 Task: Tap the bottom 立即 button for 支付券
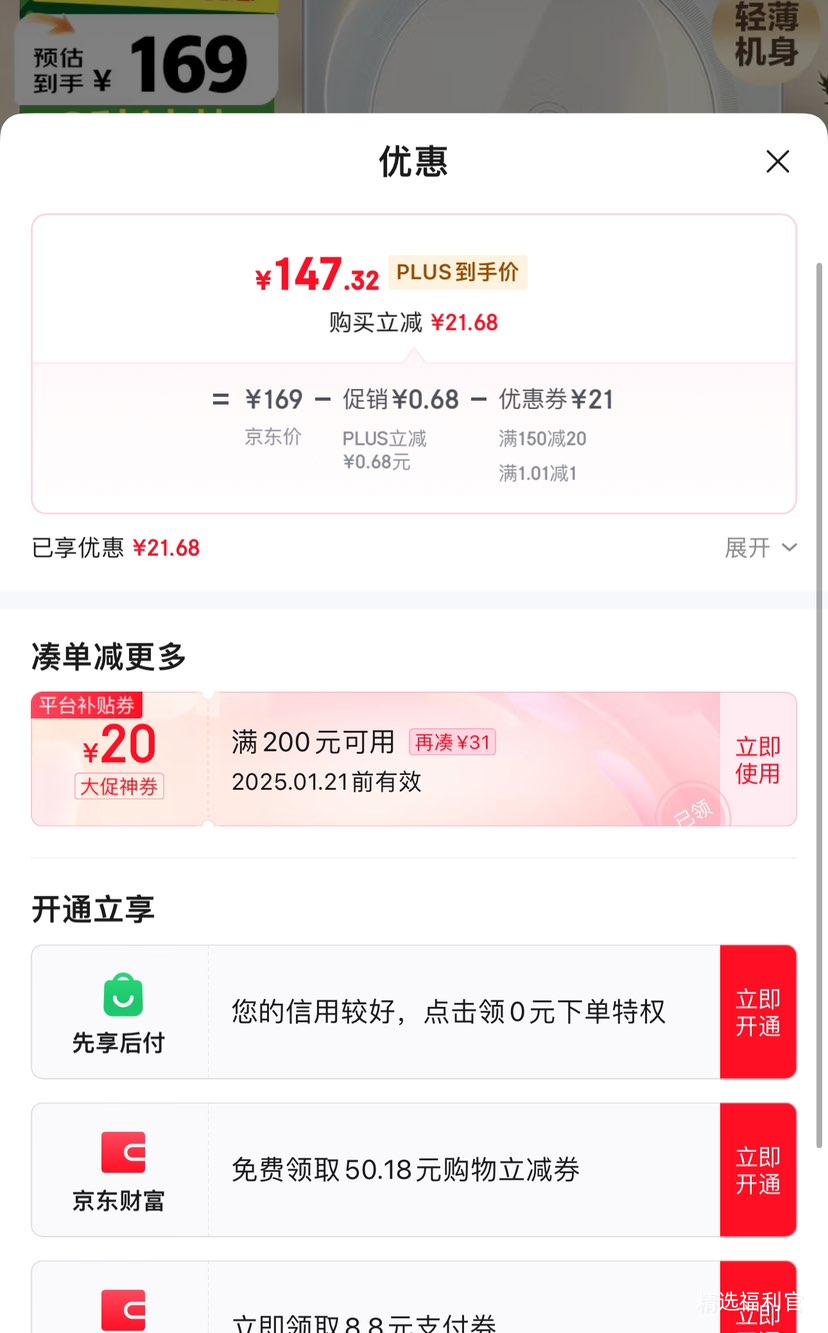(x=758, y=1316)
